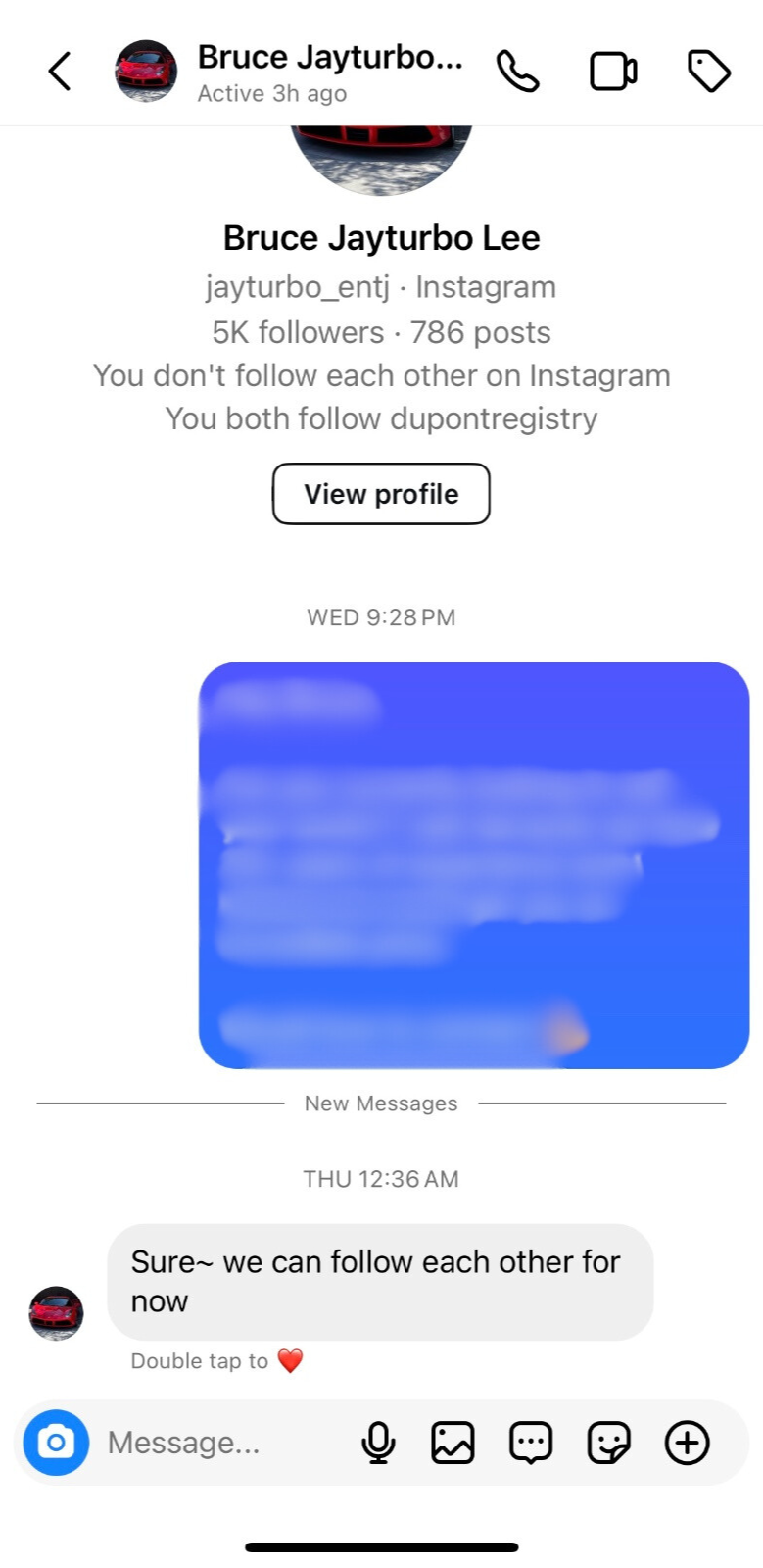Go back to the inbox
The width and height of the screenshot is (763, 1568).
pos(60,72)
